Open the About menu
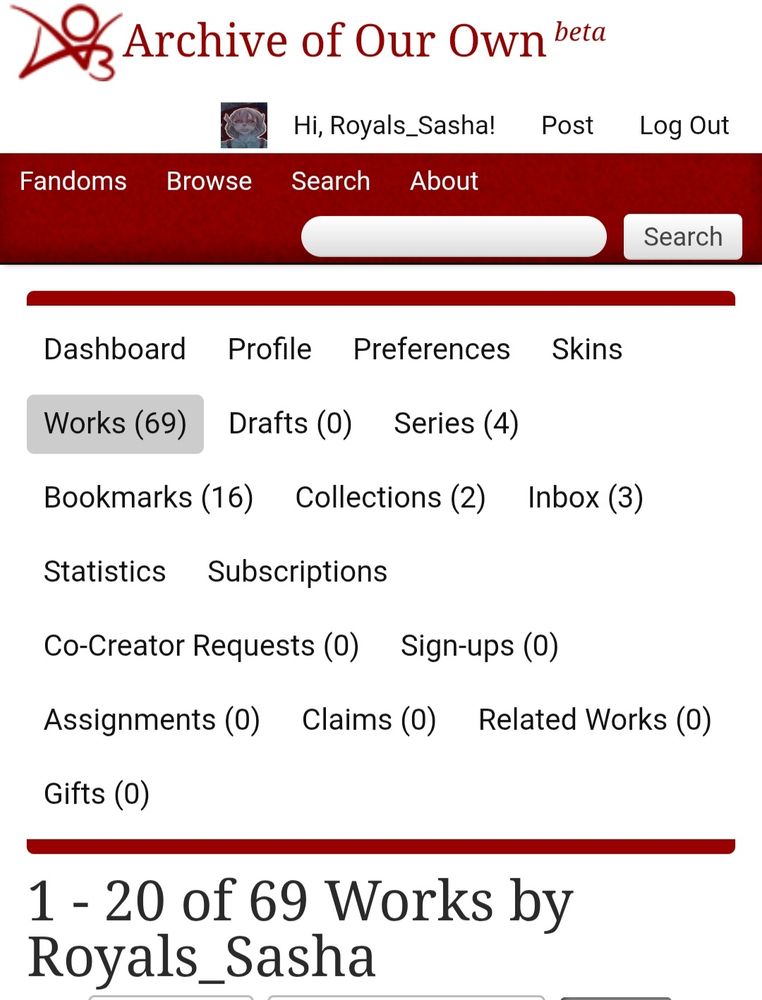This screenshot has width=762, height=1000. [444, 181]
